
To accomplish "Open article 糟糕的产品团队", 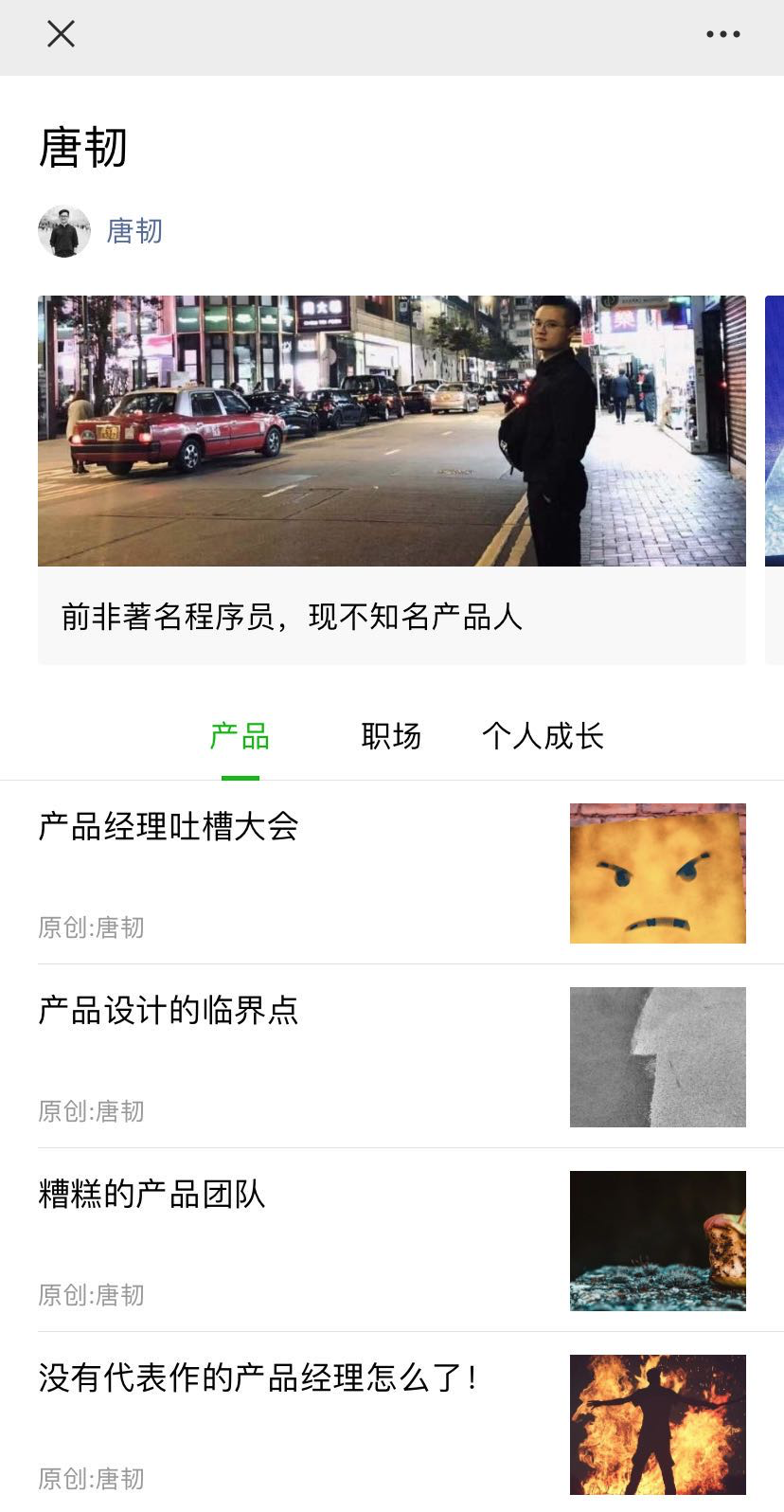I will point(151,1195).
